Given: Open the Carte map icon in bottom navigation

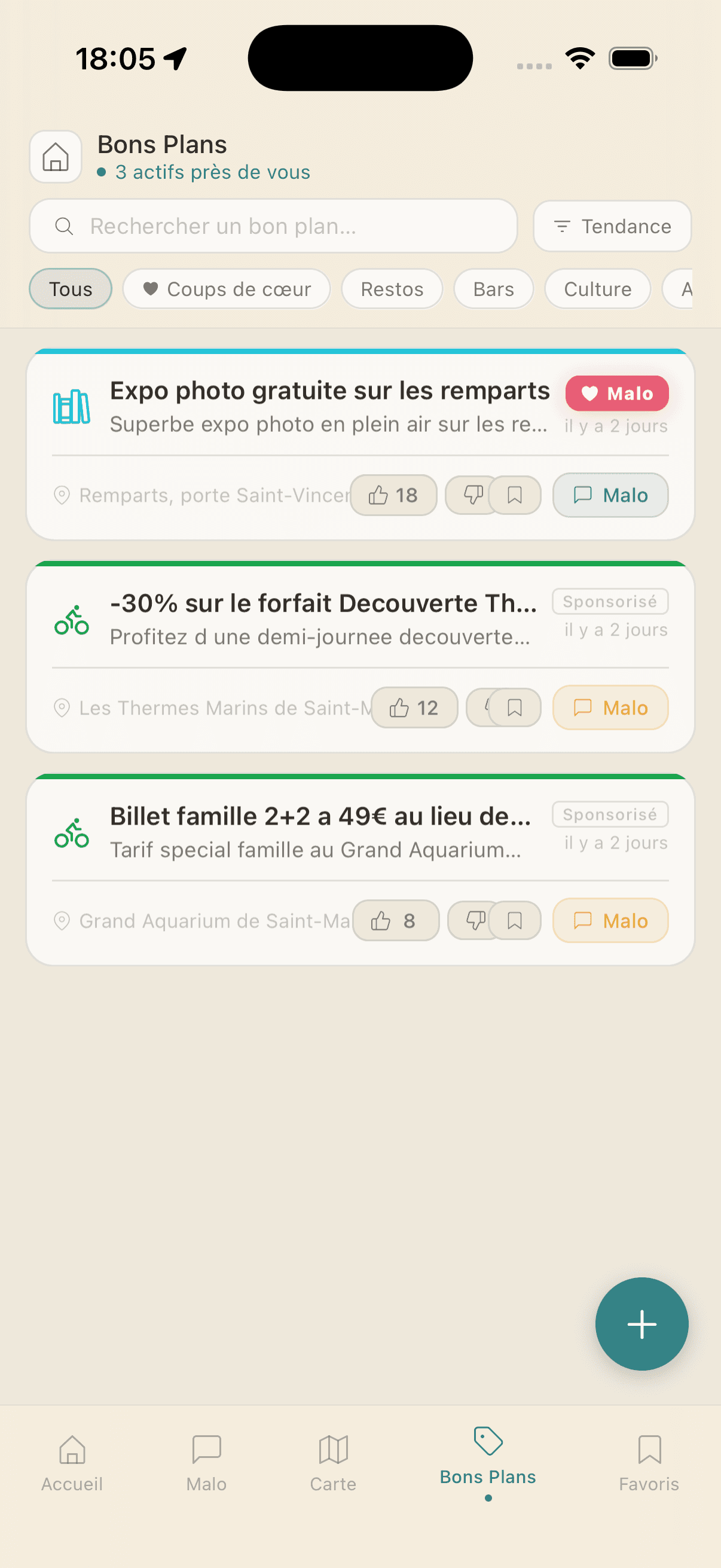Looking at the screenshot, I should pyautogui.click(x=332, y=1467).
